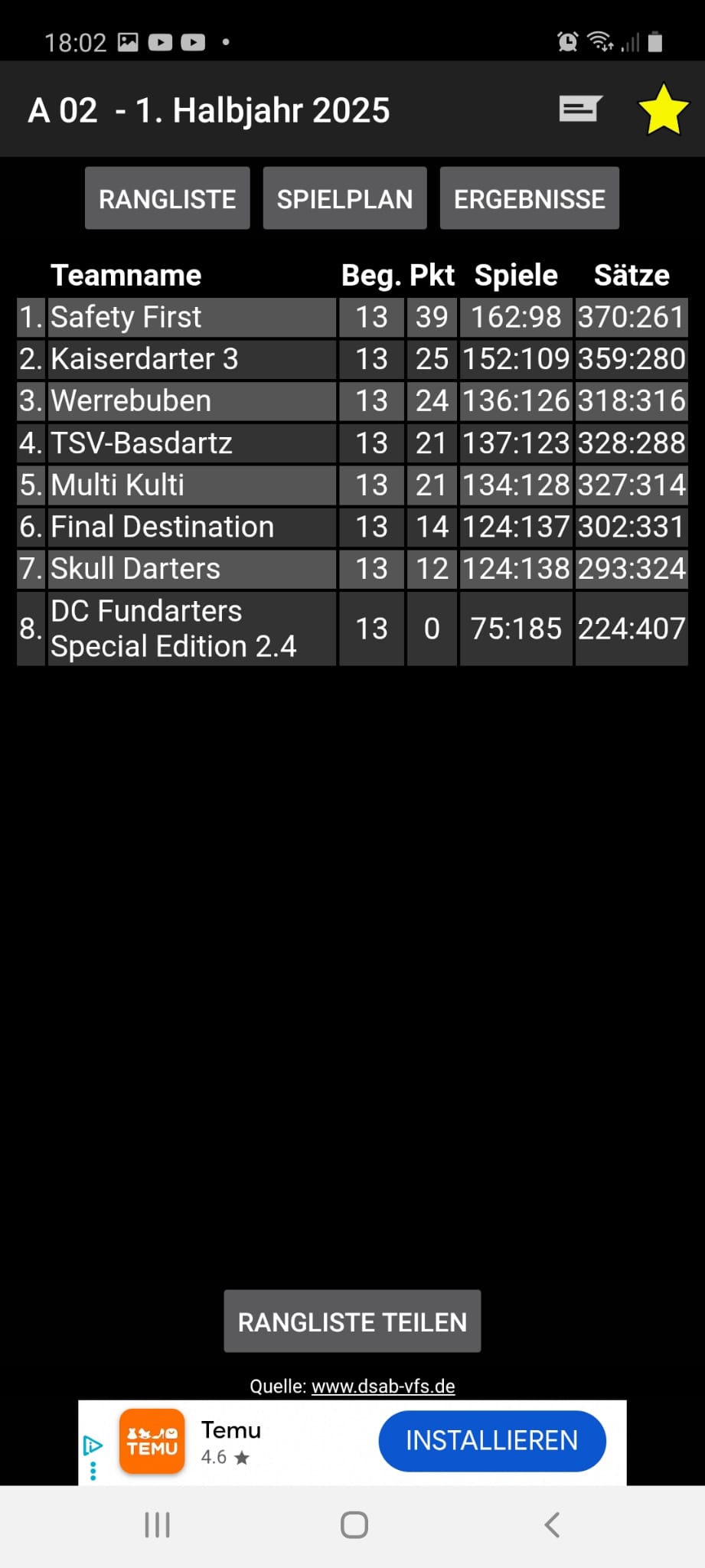Screen dimensions: 705x1568
Task: Open the www.dsab-vfs.de source link
Action: click(384, 1387)
